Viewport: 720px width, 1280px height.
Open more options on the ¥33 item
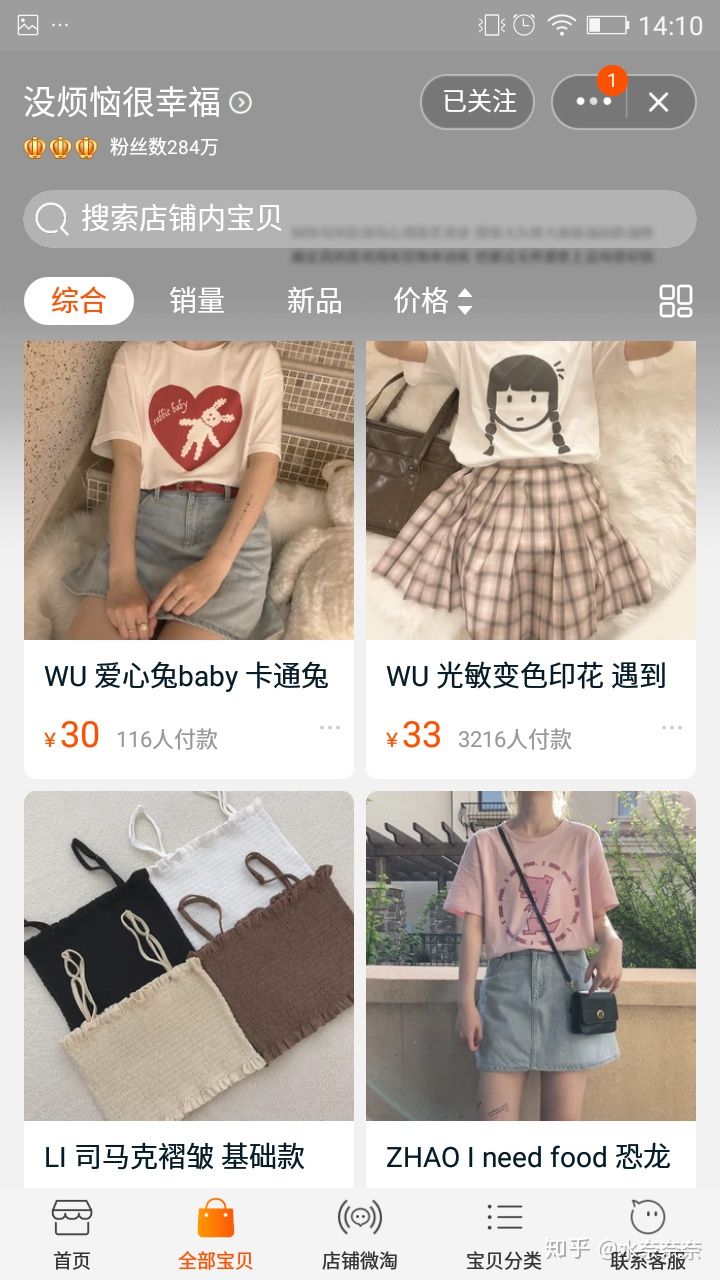click(x=672, y=727)
